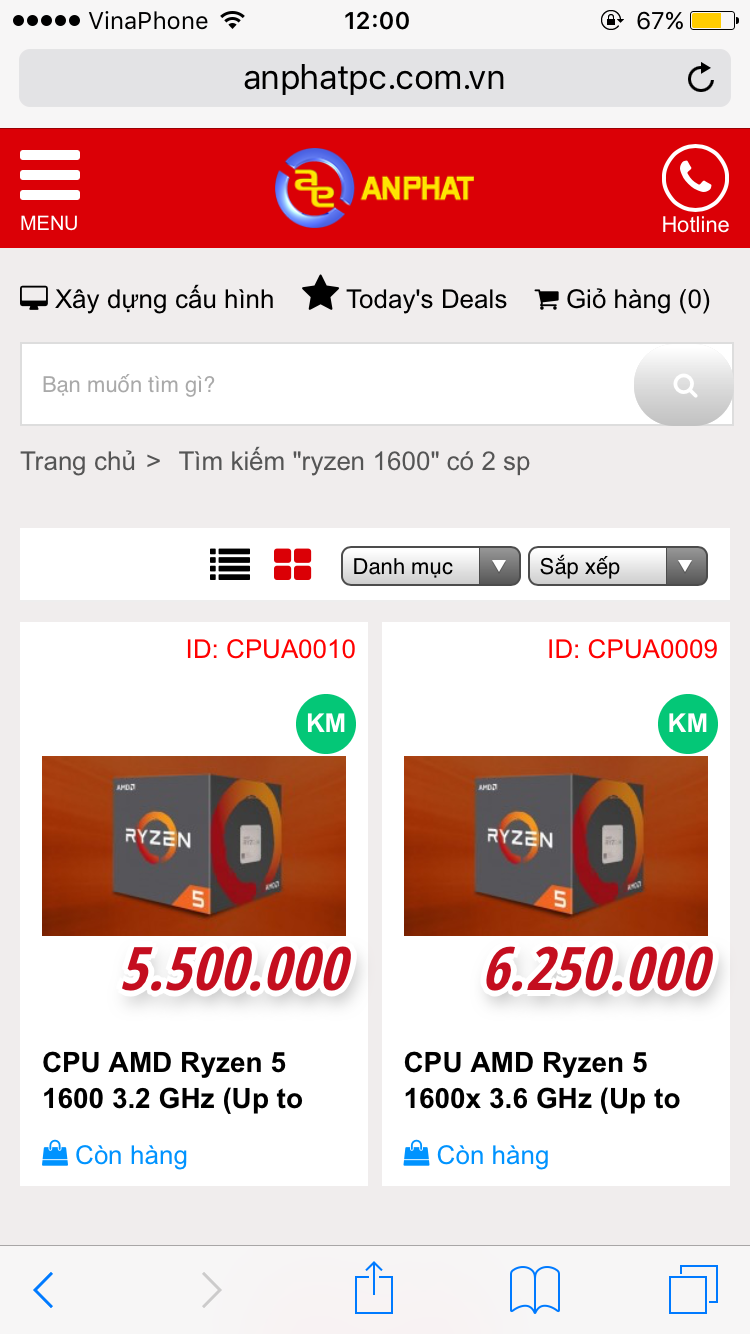The image size is (750, 1334).
Task: Open Ryzen 5 1600x 3.6 GHz product card
Action: pos(556,904)
